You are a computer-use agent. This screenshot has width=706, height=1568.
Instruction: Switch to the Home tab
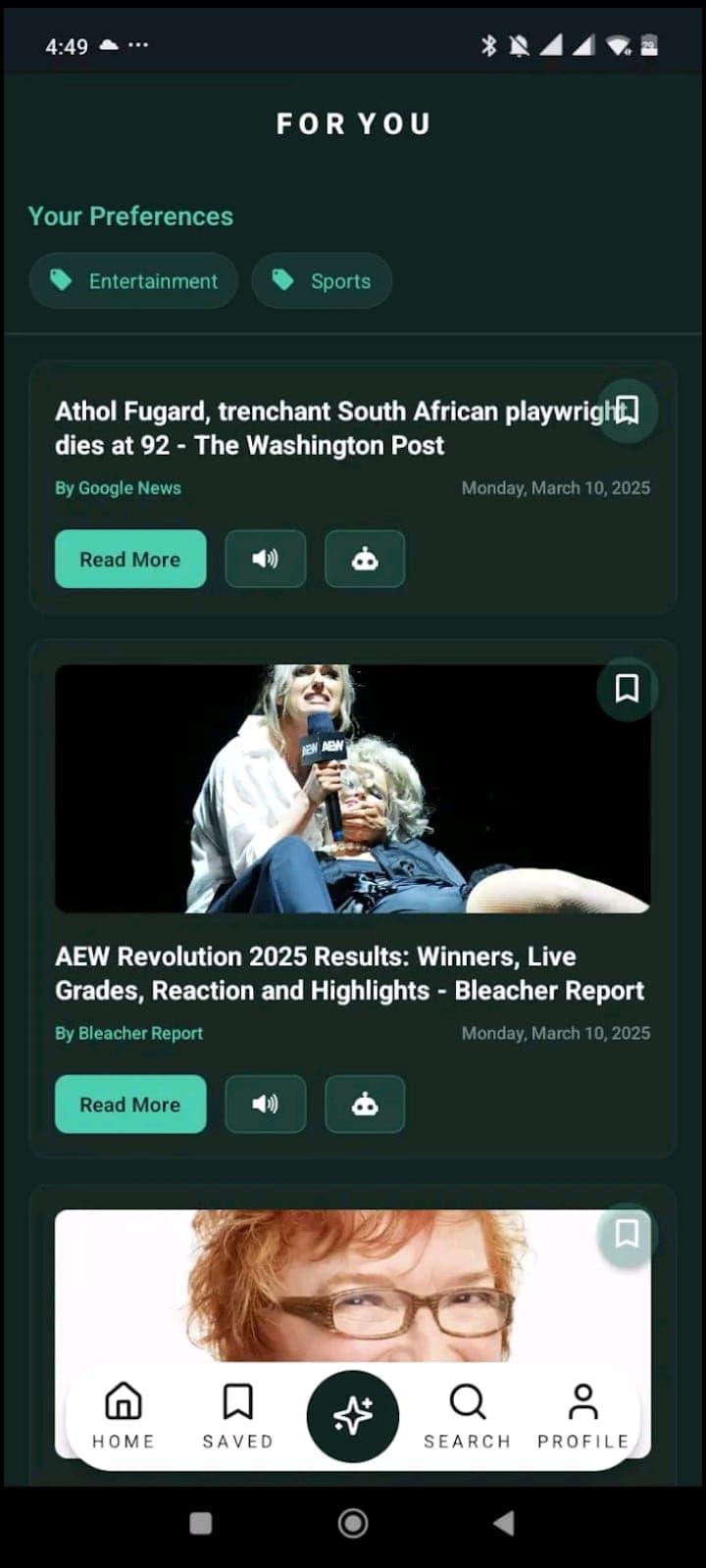coord(124,1416)
